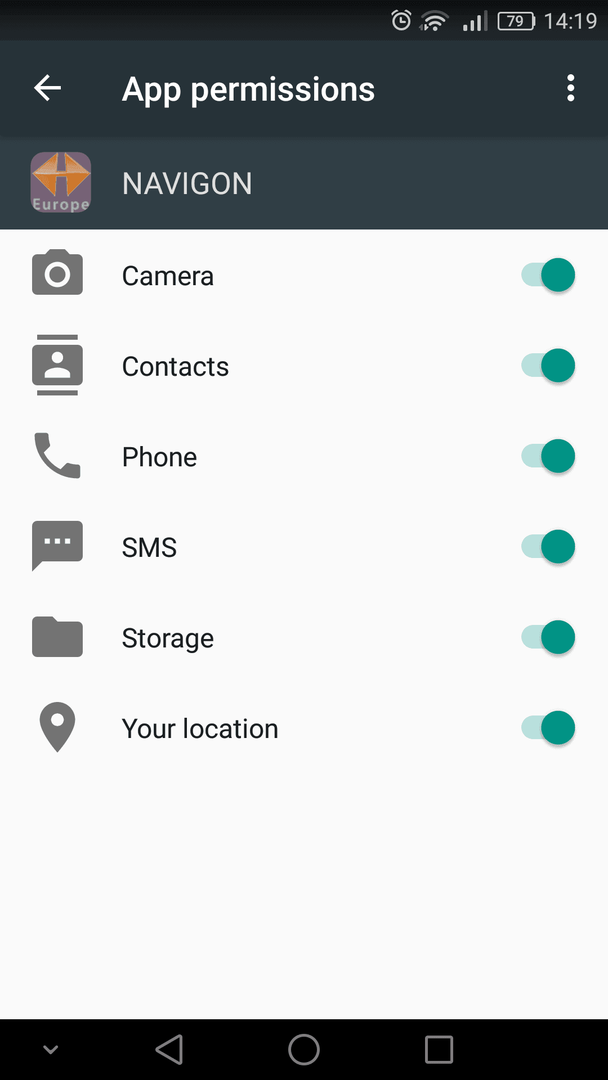The image size is (608, 1080).
Task: Disable the Your location permission
Action: pyautogui.click(x=548, y=729)
